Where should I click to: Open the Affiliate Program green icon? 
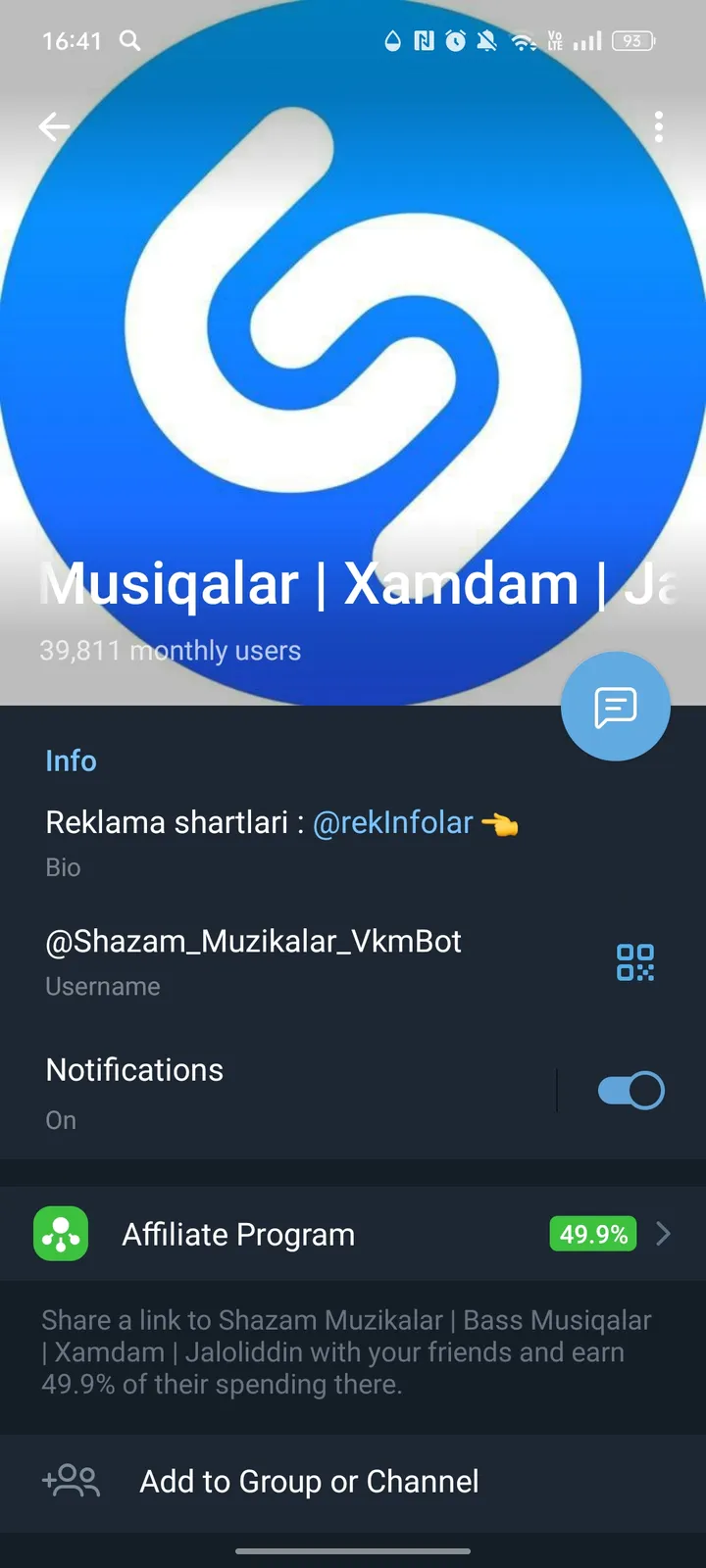pyautogui.click(x=60, y=1233)
